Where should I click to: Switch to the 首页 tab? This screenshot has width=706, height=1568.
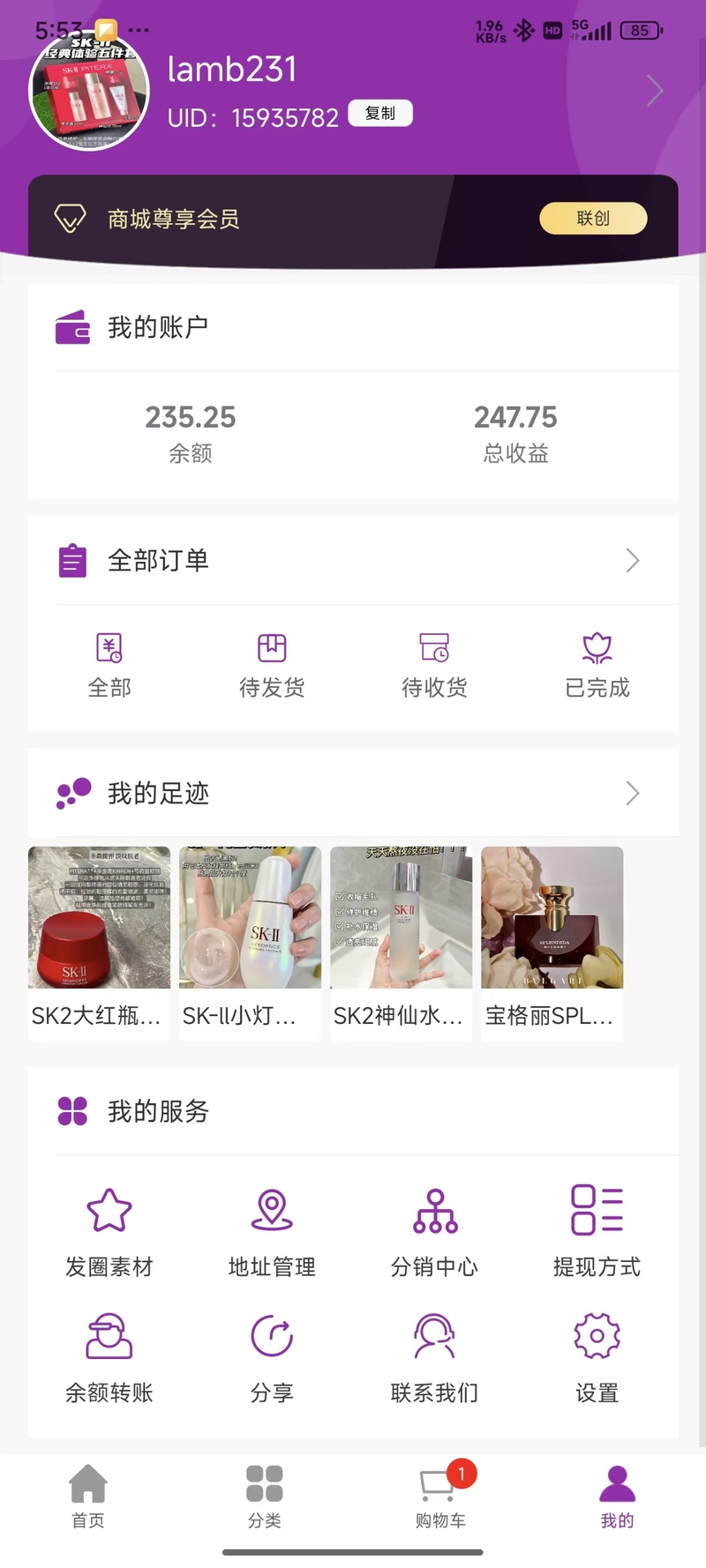88,1496
